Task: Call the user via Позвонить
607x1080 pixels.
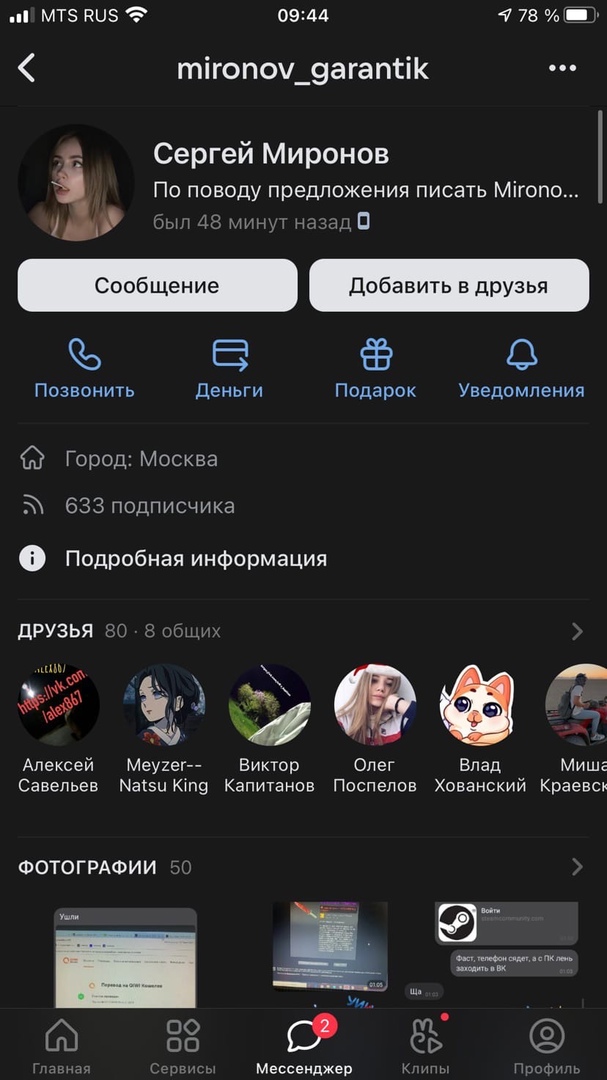Action: pyautogui.click(x=84, y=368)
